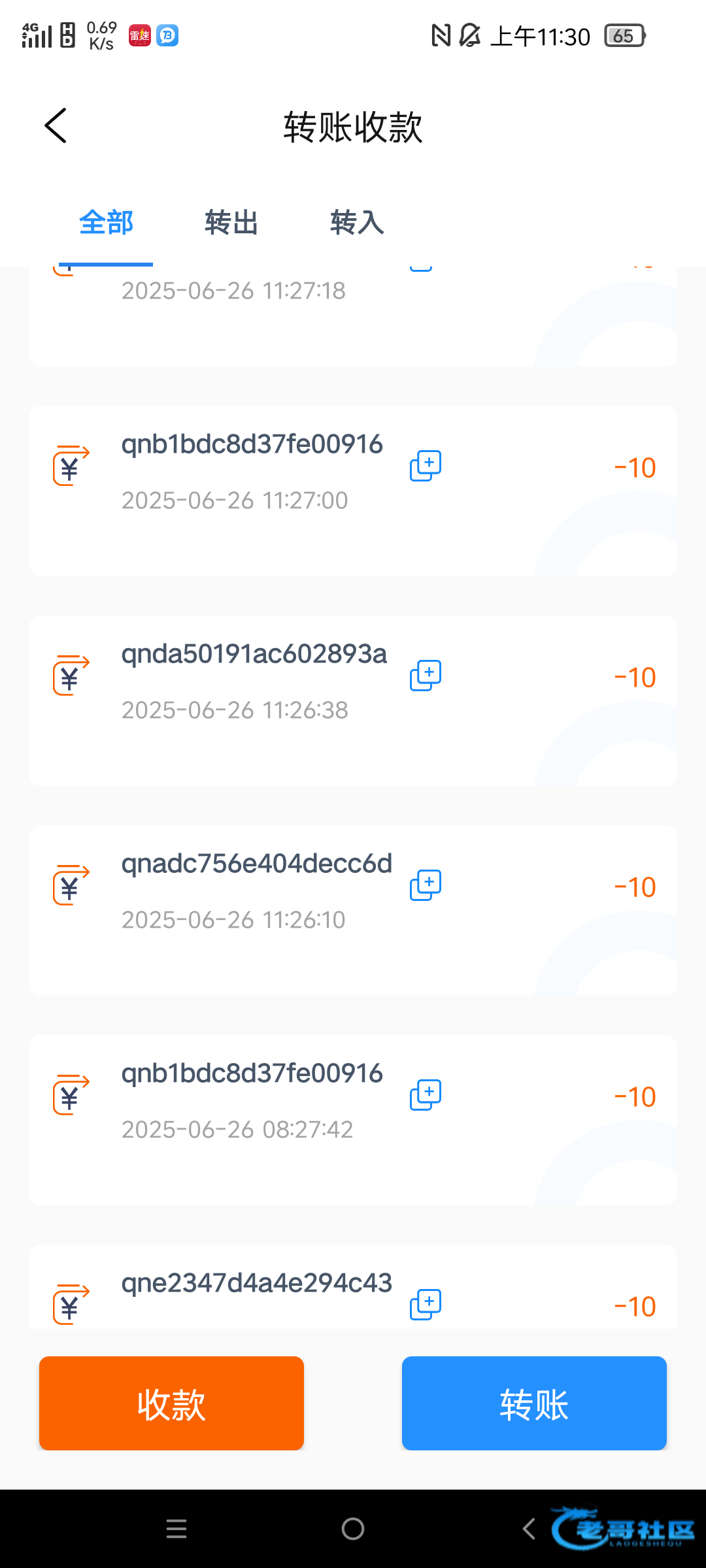The height and width of the screenshot is (1568, 706).
Task: Copy qnb1bdc8d37fe00916 from the 08:27:42 record
Action: click(x=426, y=1095)
